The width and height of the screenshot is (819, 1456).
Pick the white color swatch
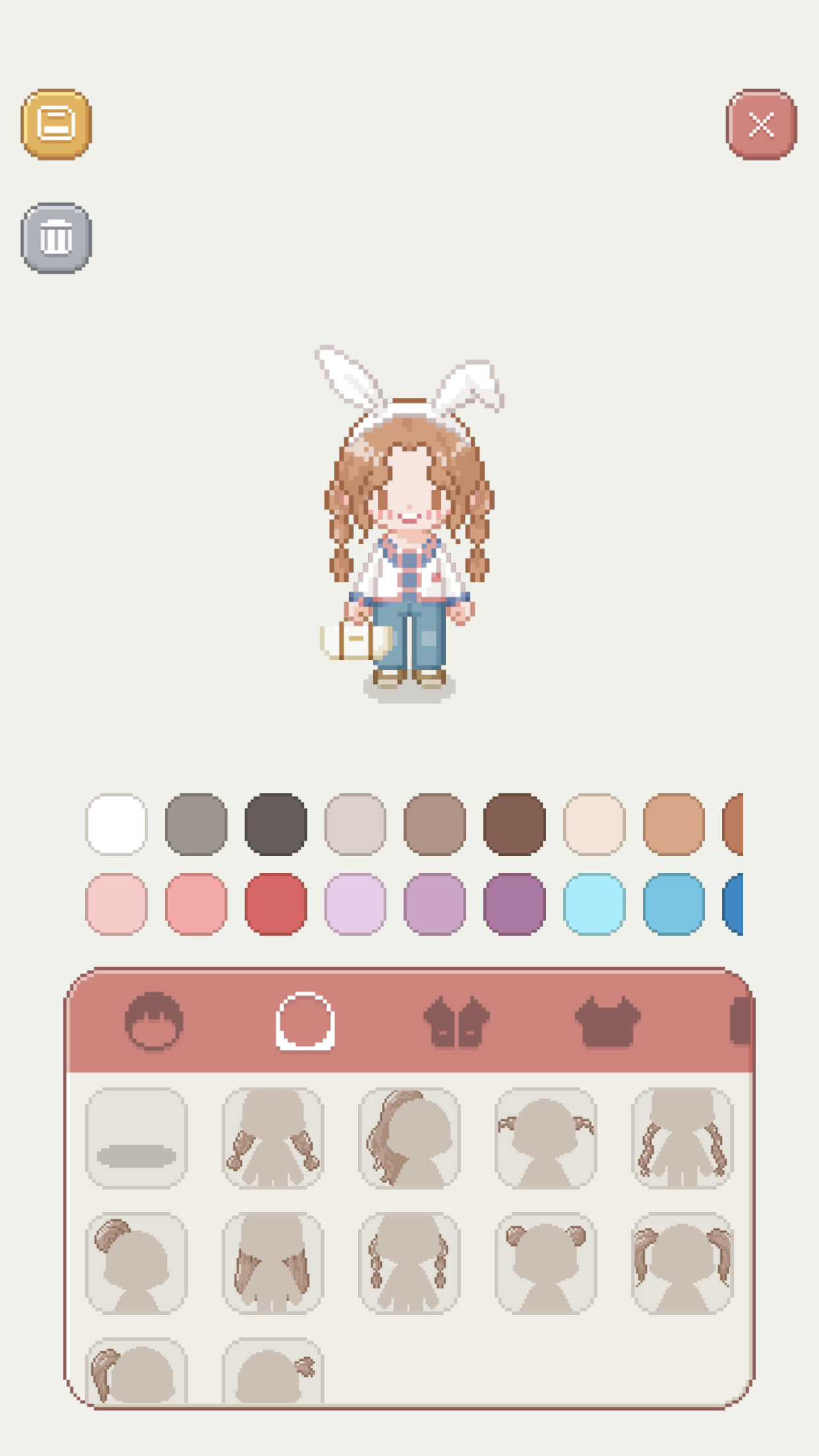pos(117,832)
